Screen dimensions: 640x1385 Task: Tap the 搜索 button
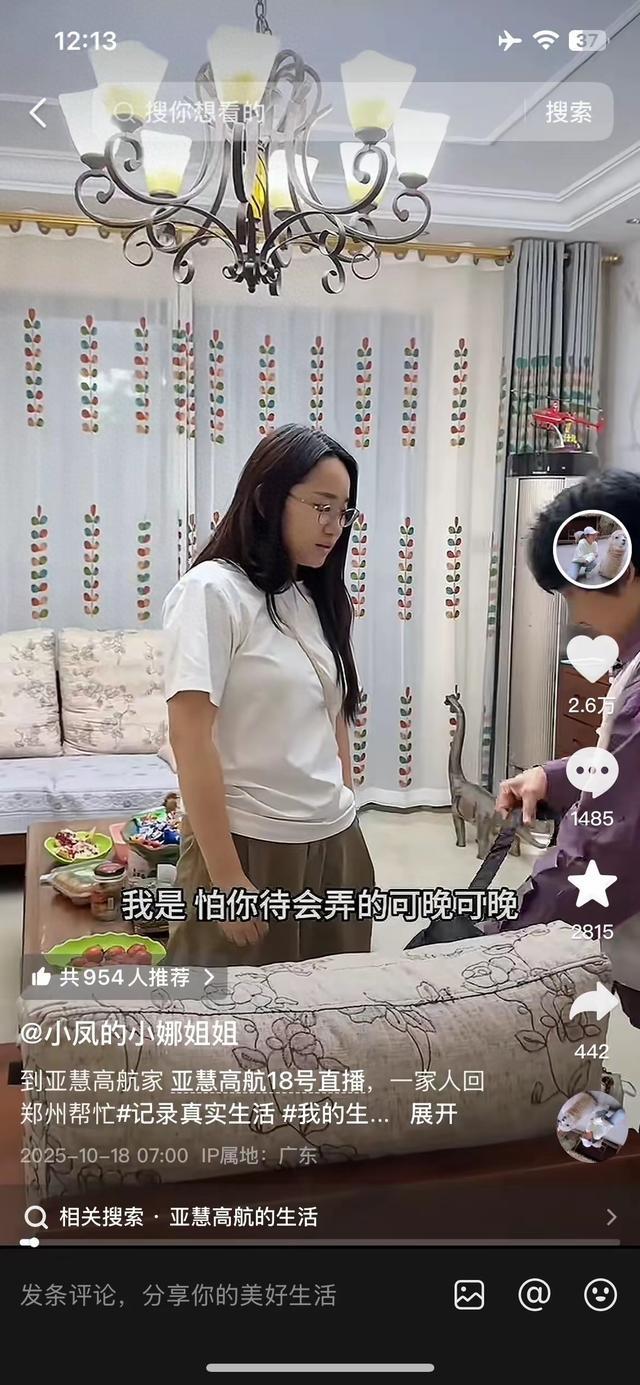pyautogui.click(x=568, y=112)
